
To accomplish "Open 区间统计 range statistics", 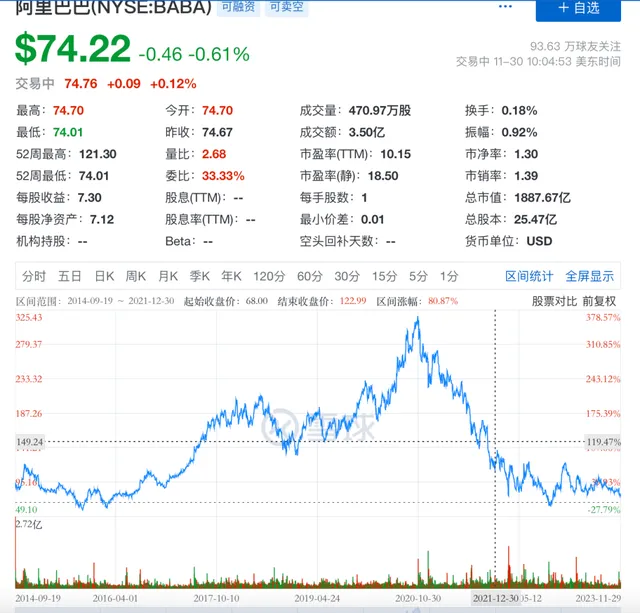I will pyautogui.click(x=529, y=276).
